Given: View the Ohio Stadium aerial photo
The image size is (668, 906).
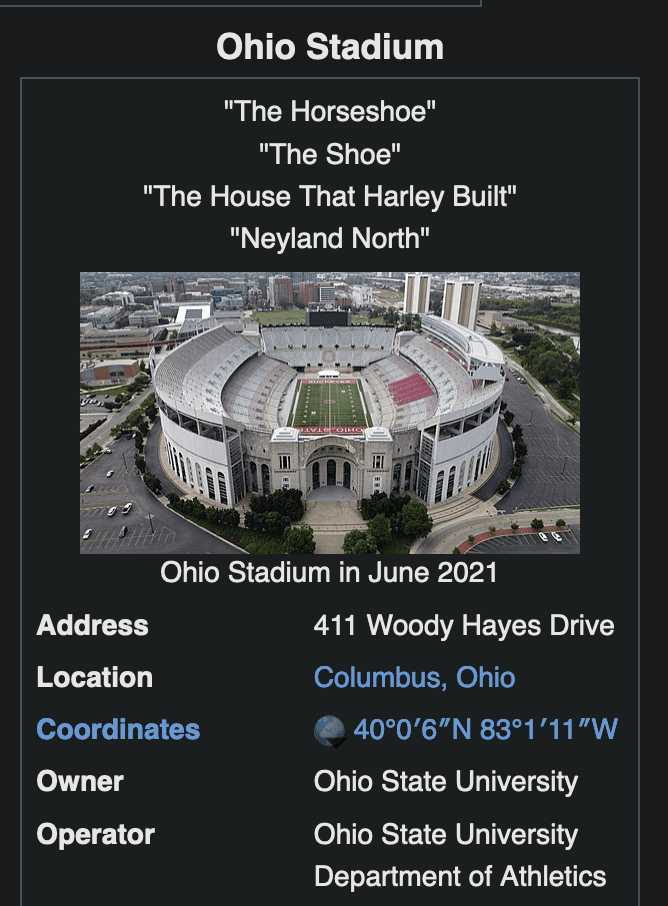Looking at the screenshot, I should tap(329, 413).
